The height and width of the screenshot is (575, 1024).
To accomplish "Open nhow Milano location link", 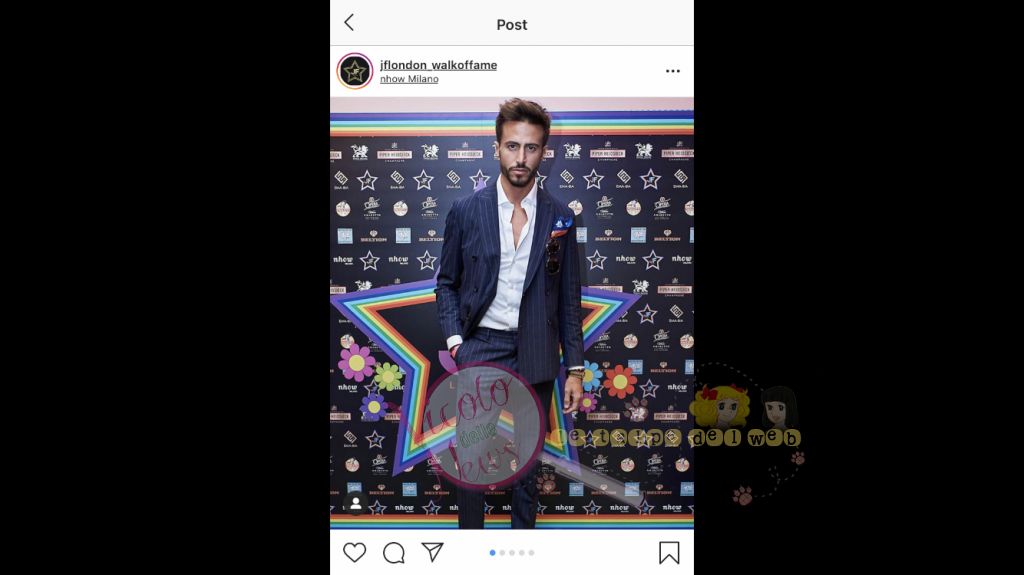I will [x=409, y=79].
